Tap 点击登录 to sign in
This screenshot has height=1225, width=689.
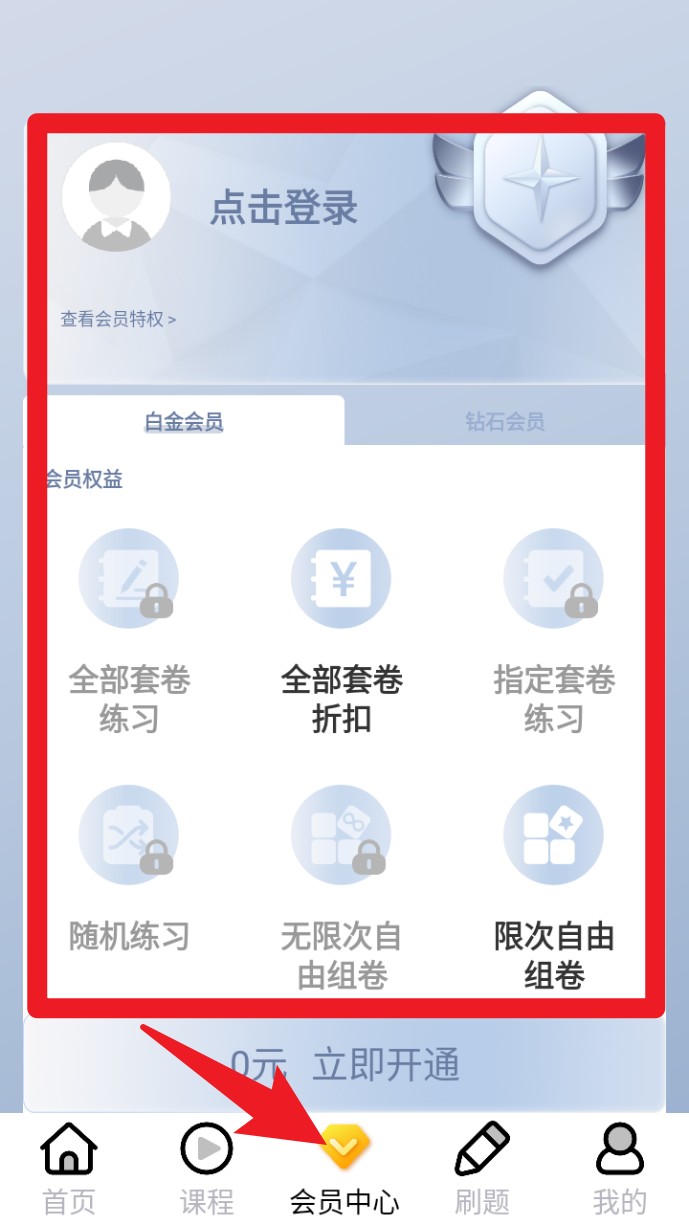point(283,208)
